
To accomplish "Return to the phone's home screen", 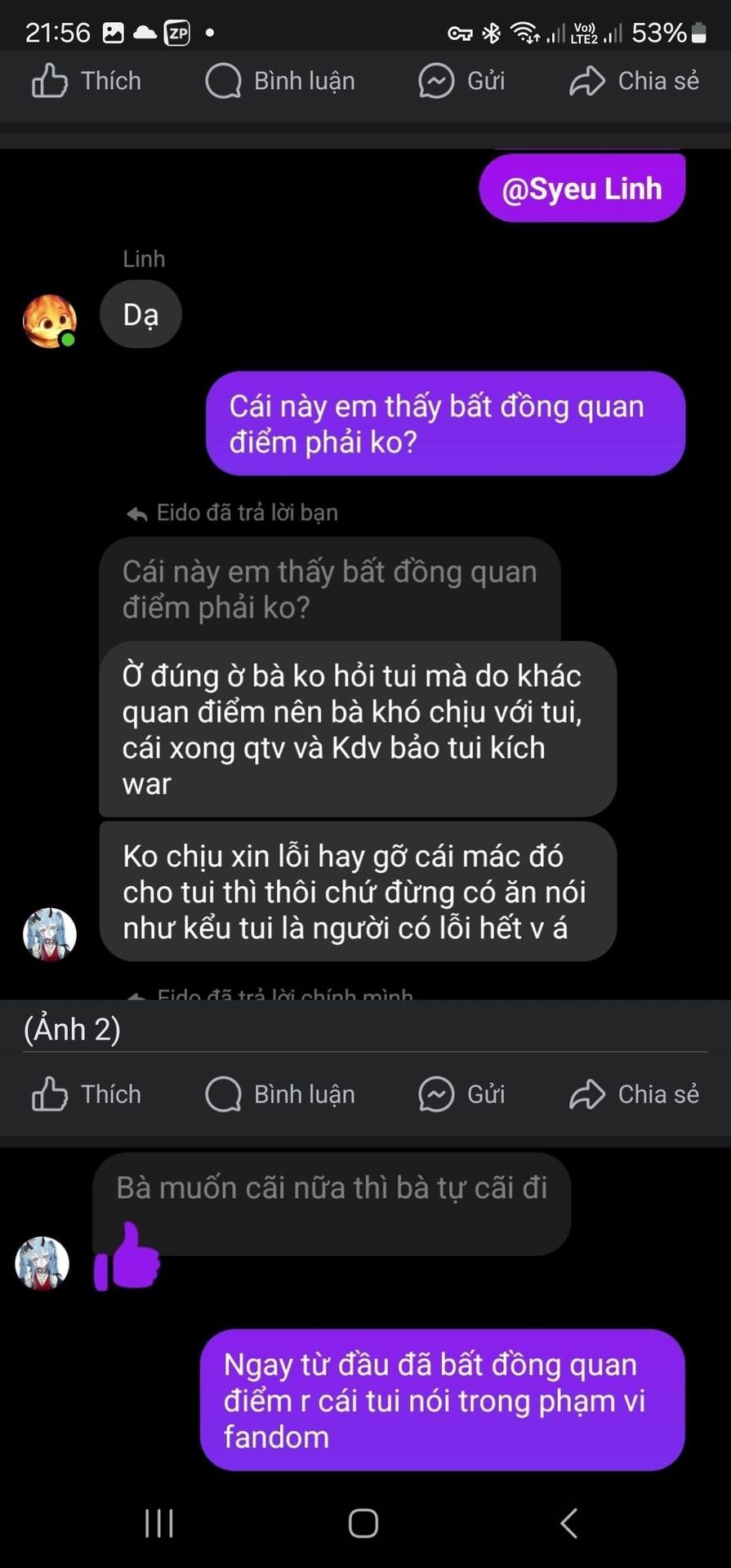I will pyautogui.click(x=363, y=1523).
